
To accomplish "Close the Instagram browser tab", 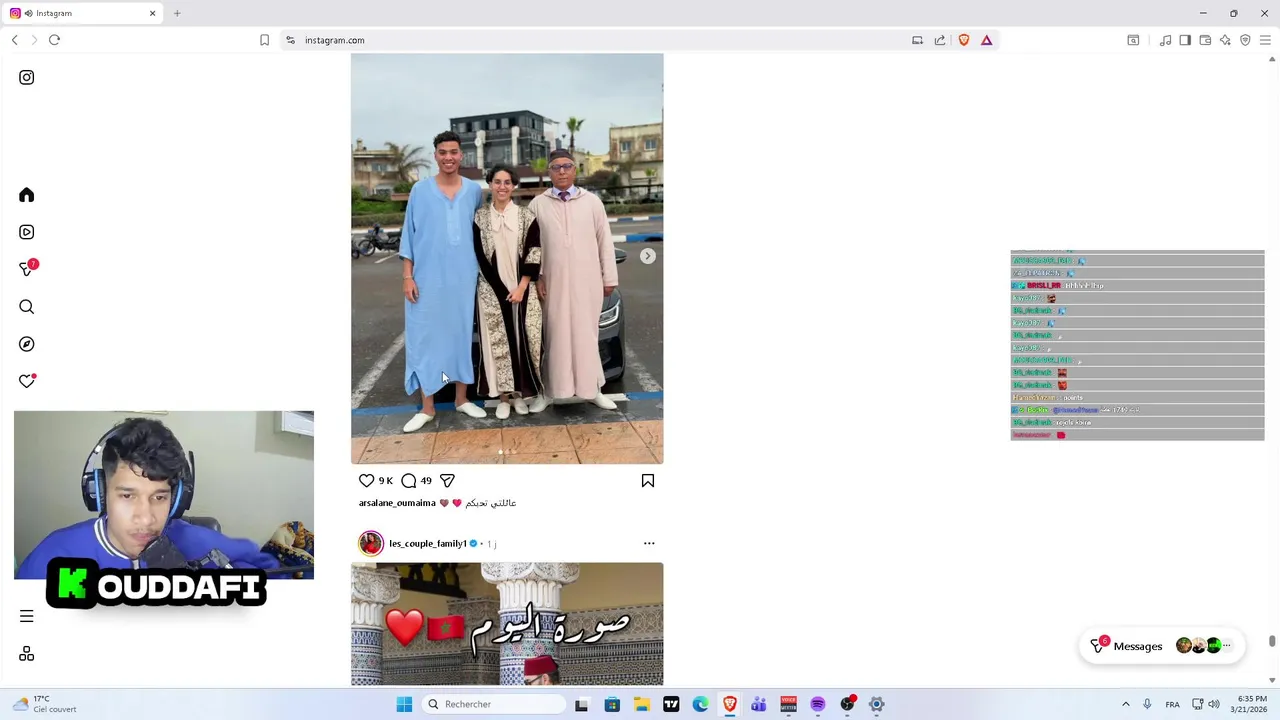I will [152, 13].
